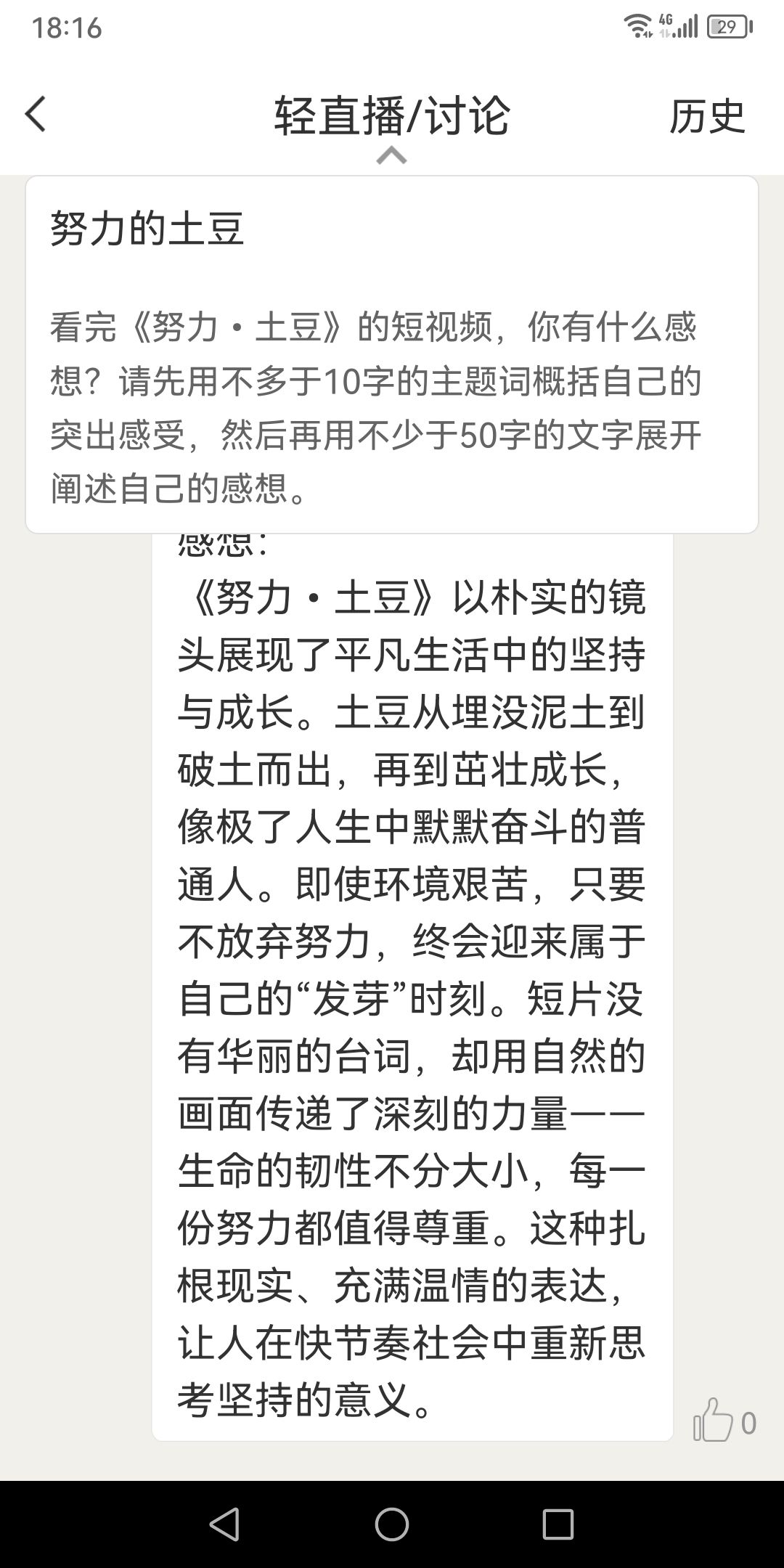Go to the system home screen

tap(392, 1523)
